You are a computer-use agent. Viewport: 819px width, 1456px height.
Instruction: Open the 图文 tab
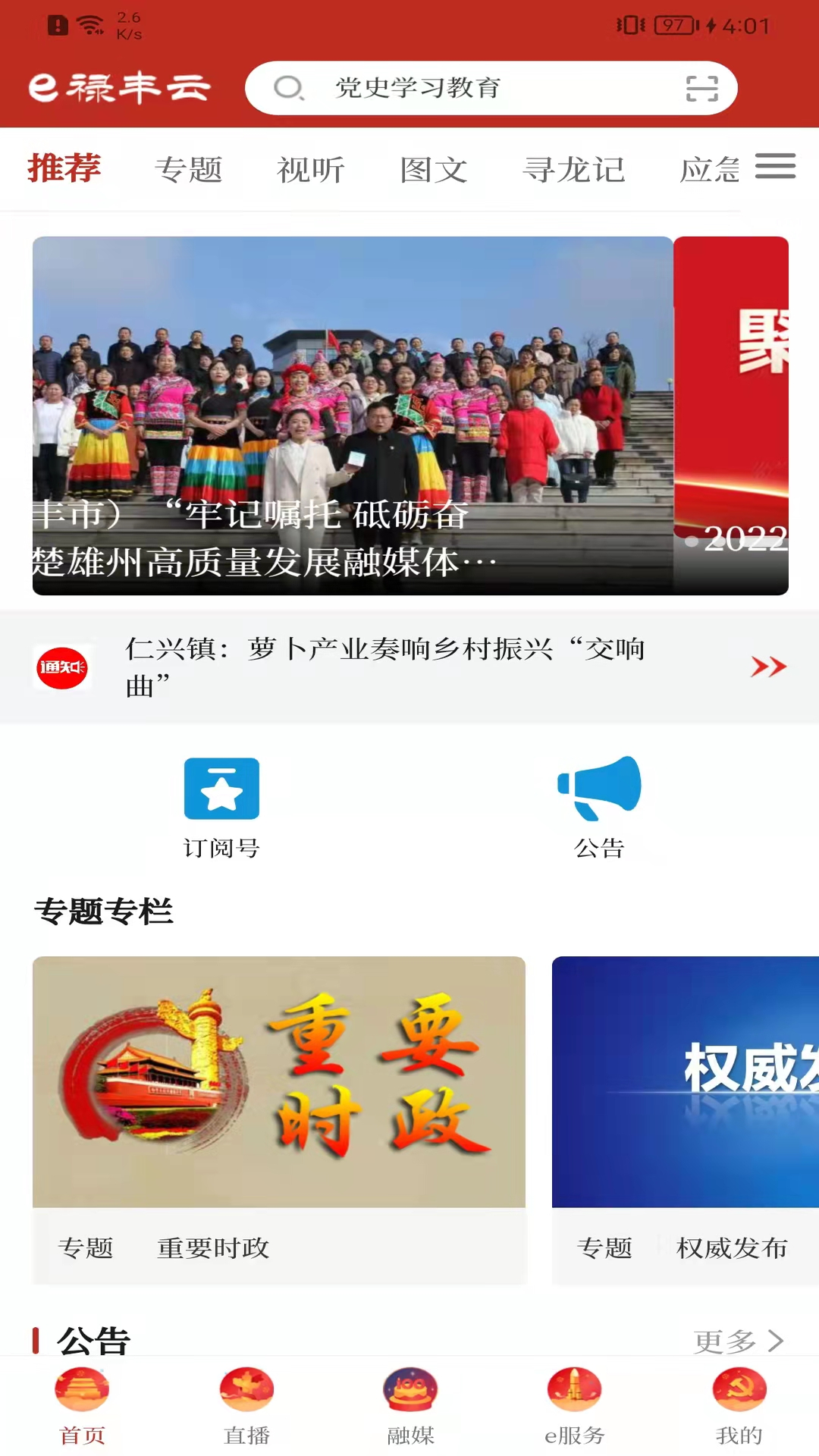(433, 168)
